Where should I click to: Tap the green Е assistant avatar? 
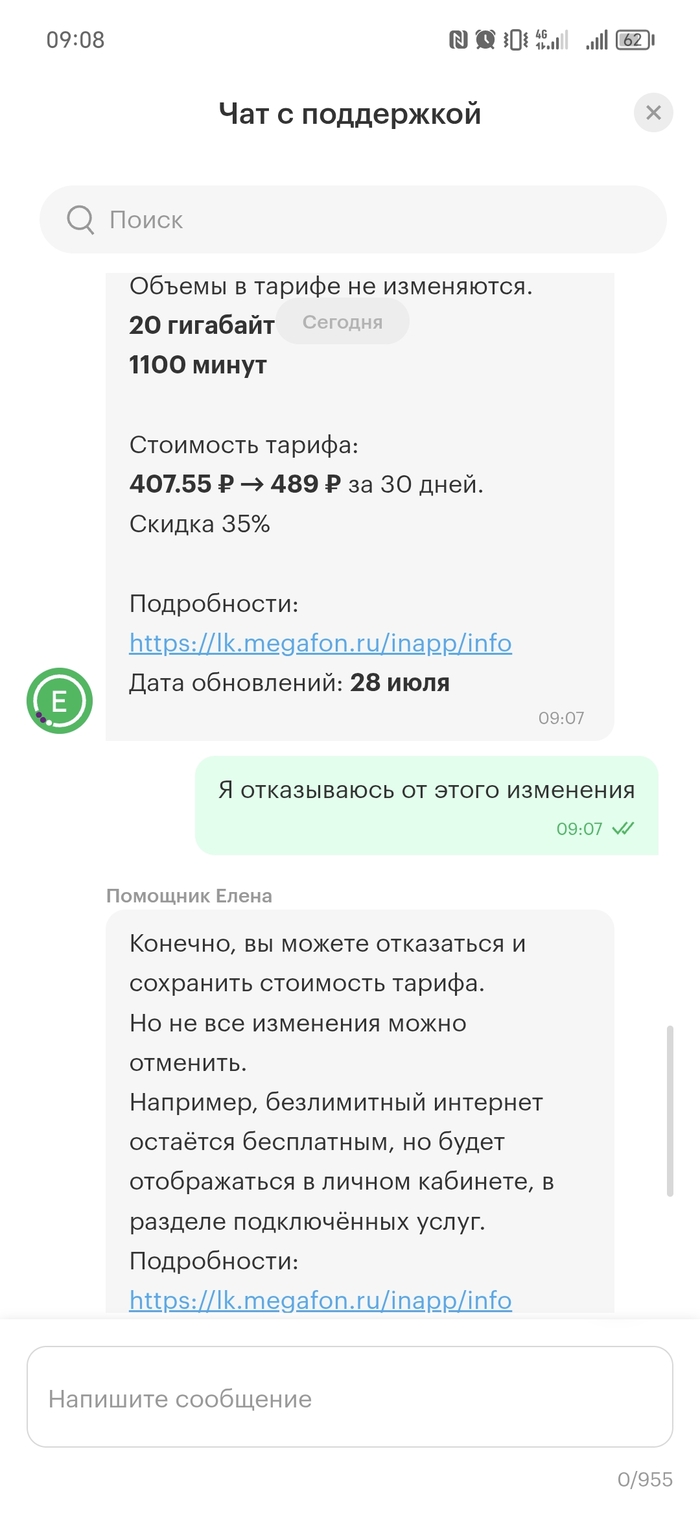click(59, 701)
